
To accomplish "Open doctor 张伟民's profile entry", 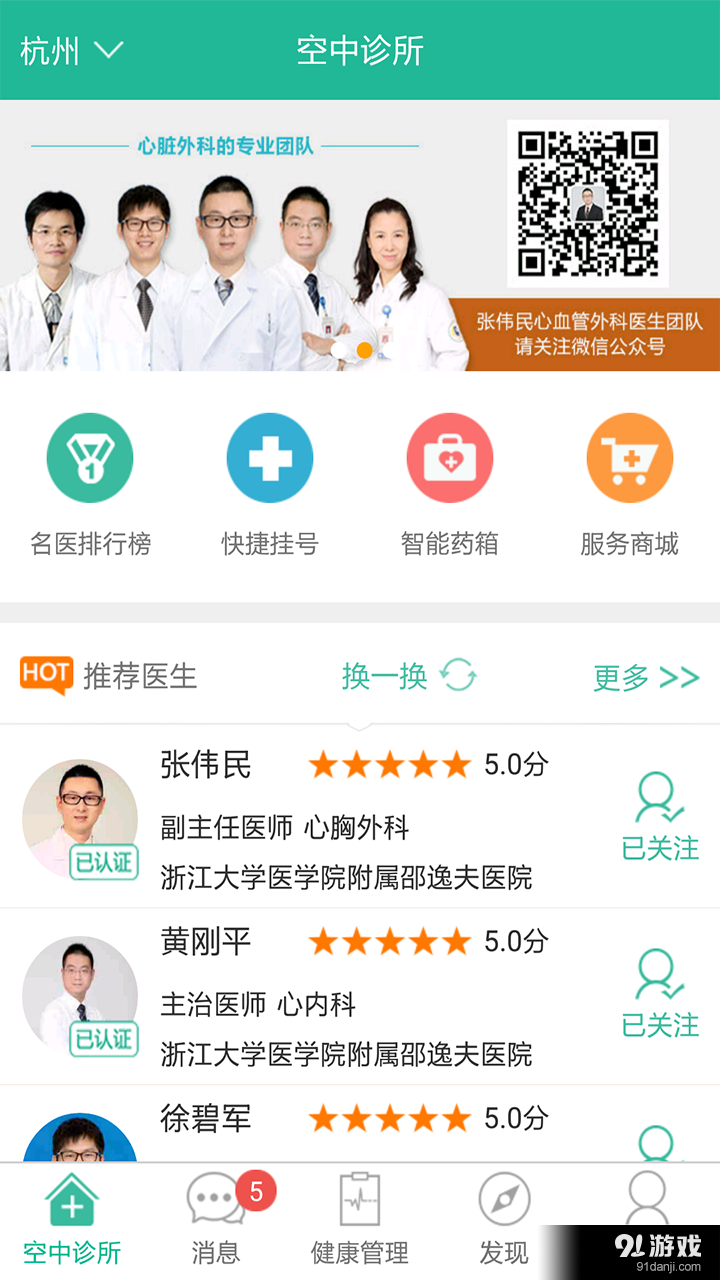I will coord(300,815).
